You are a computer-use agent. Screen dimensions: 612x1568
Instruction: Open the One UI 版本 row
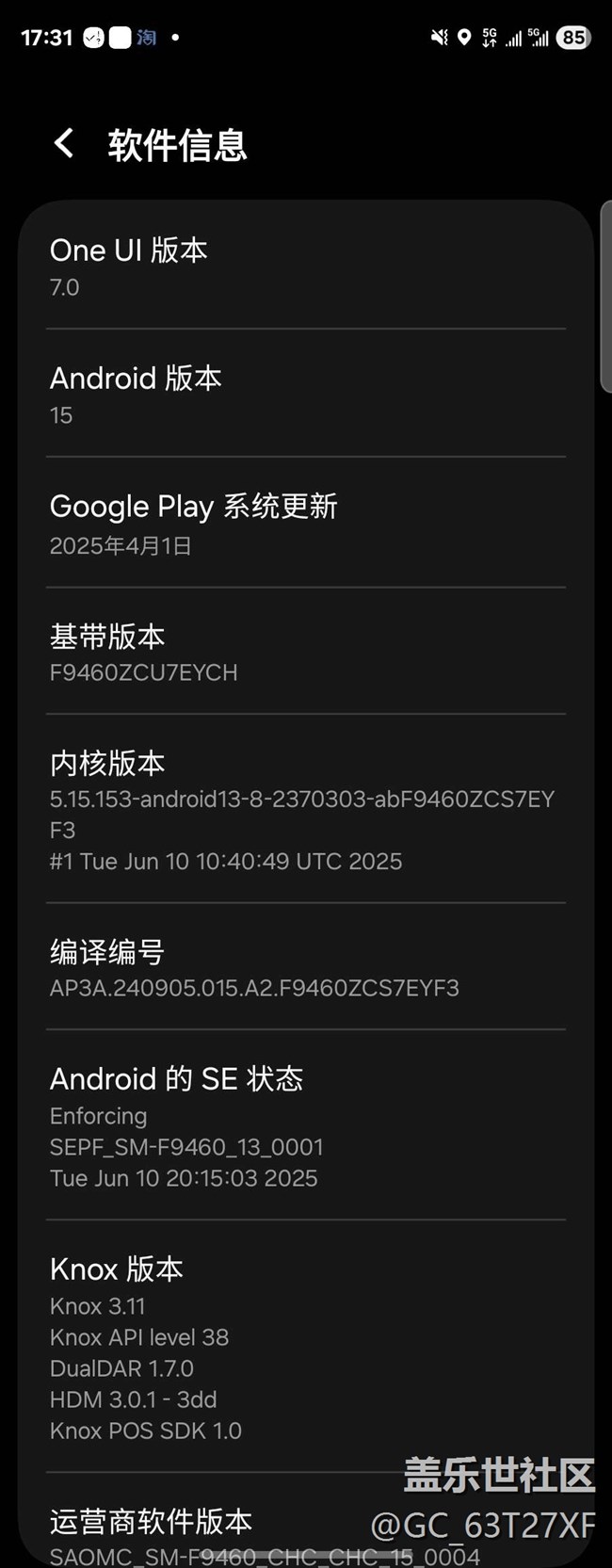pos(305,267)
